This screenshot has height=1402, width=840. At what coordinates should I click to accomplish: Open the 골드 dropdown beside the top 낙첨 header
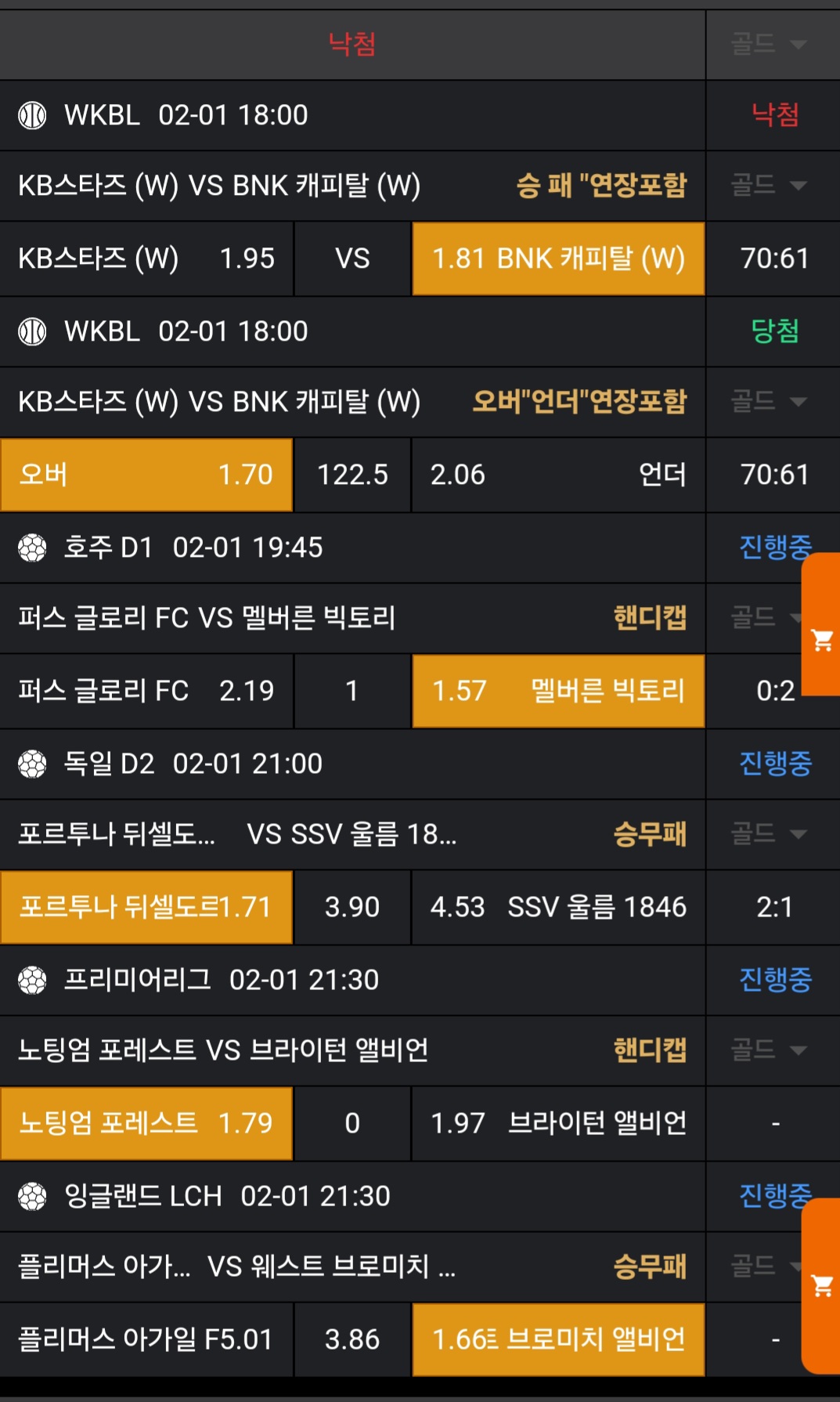[769, 44]
